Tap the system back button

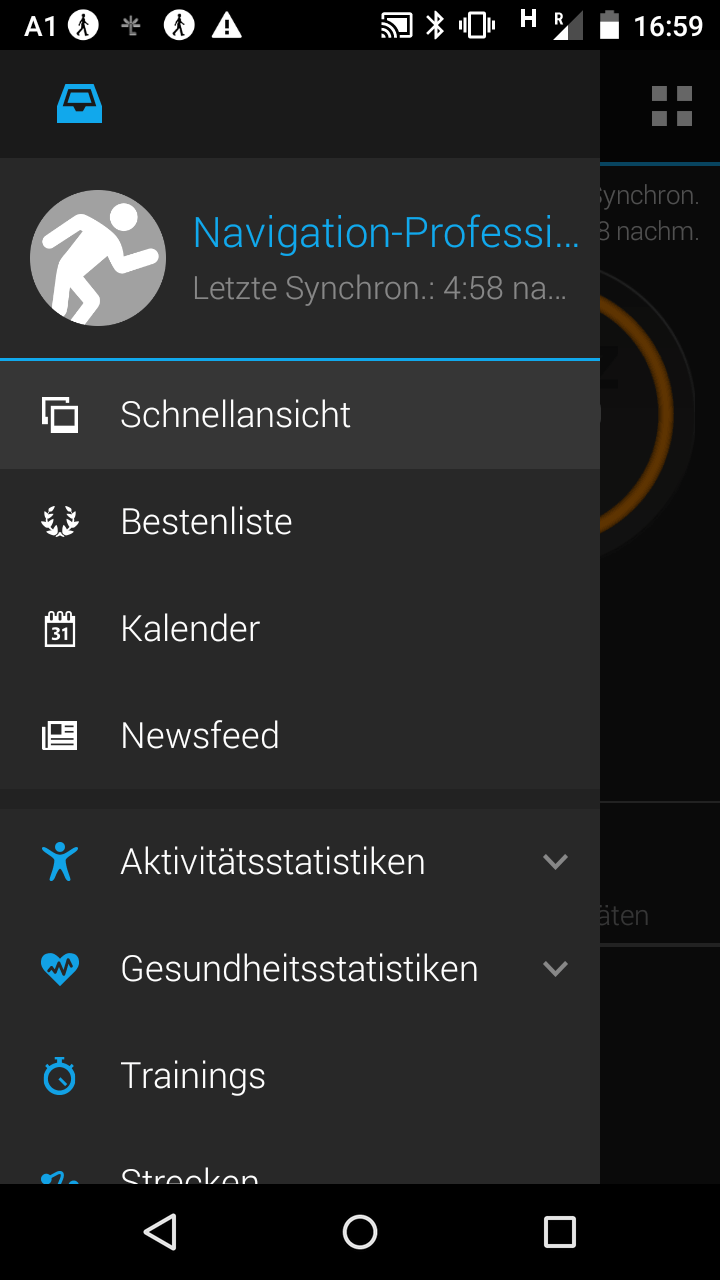(160, 1232)
